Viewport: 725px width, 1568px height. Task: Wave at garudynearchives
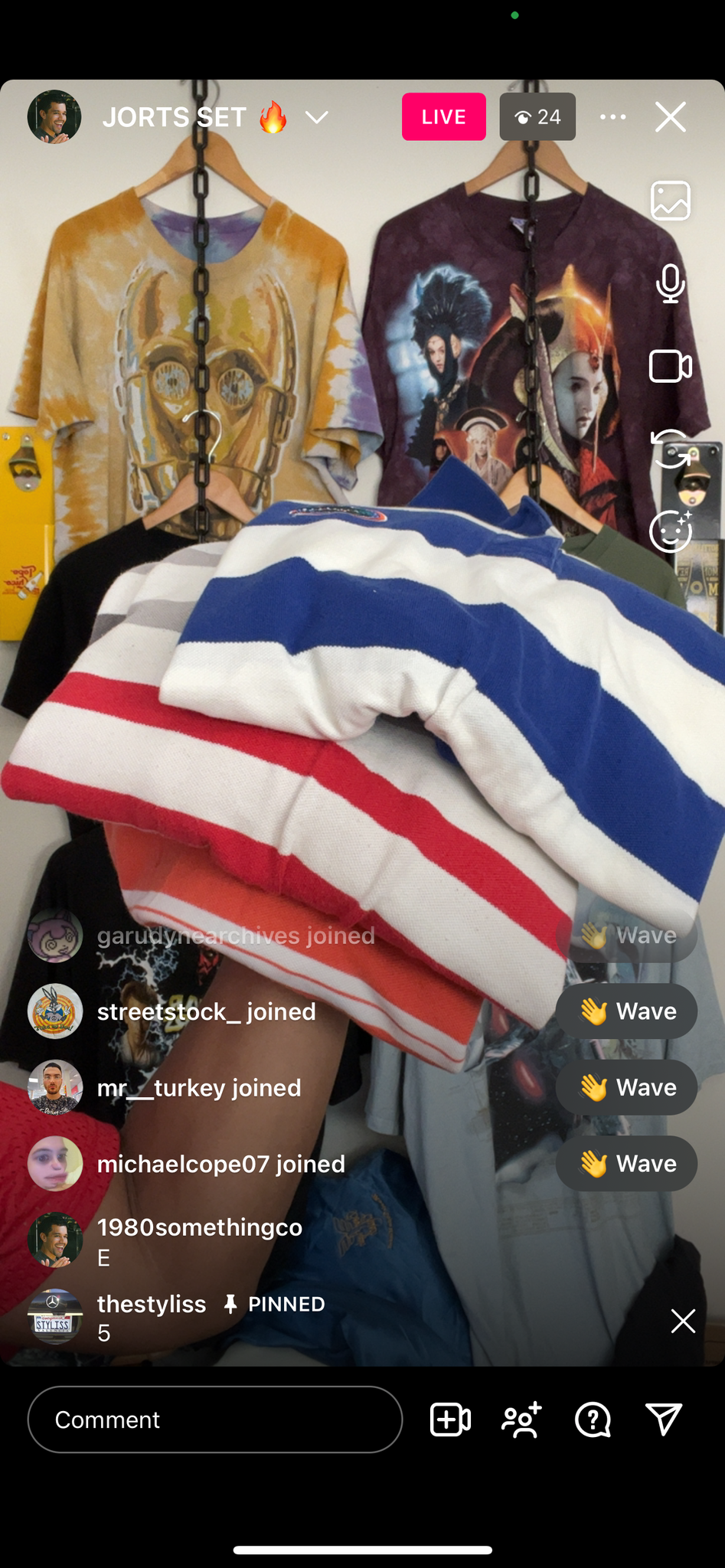[626, 935]
